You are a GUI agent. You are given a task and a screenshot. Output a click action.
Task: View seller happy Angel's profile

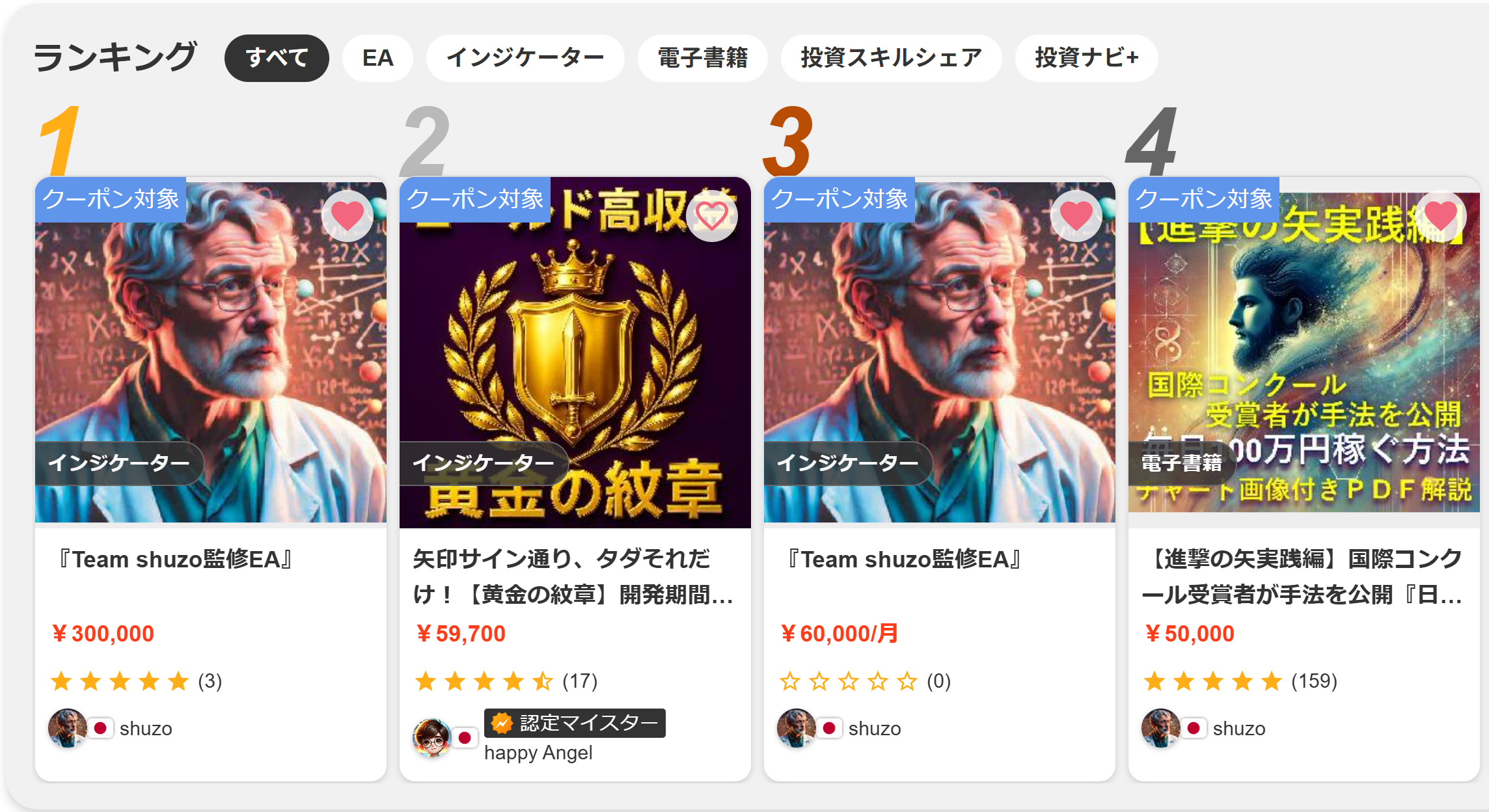pyautogui.click(x=538, y=753)
